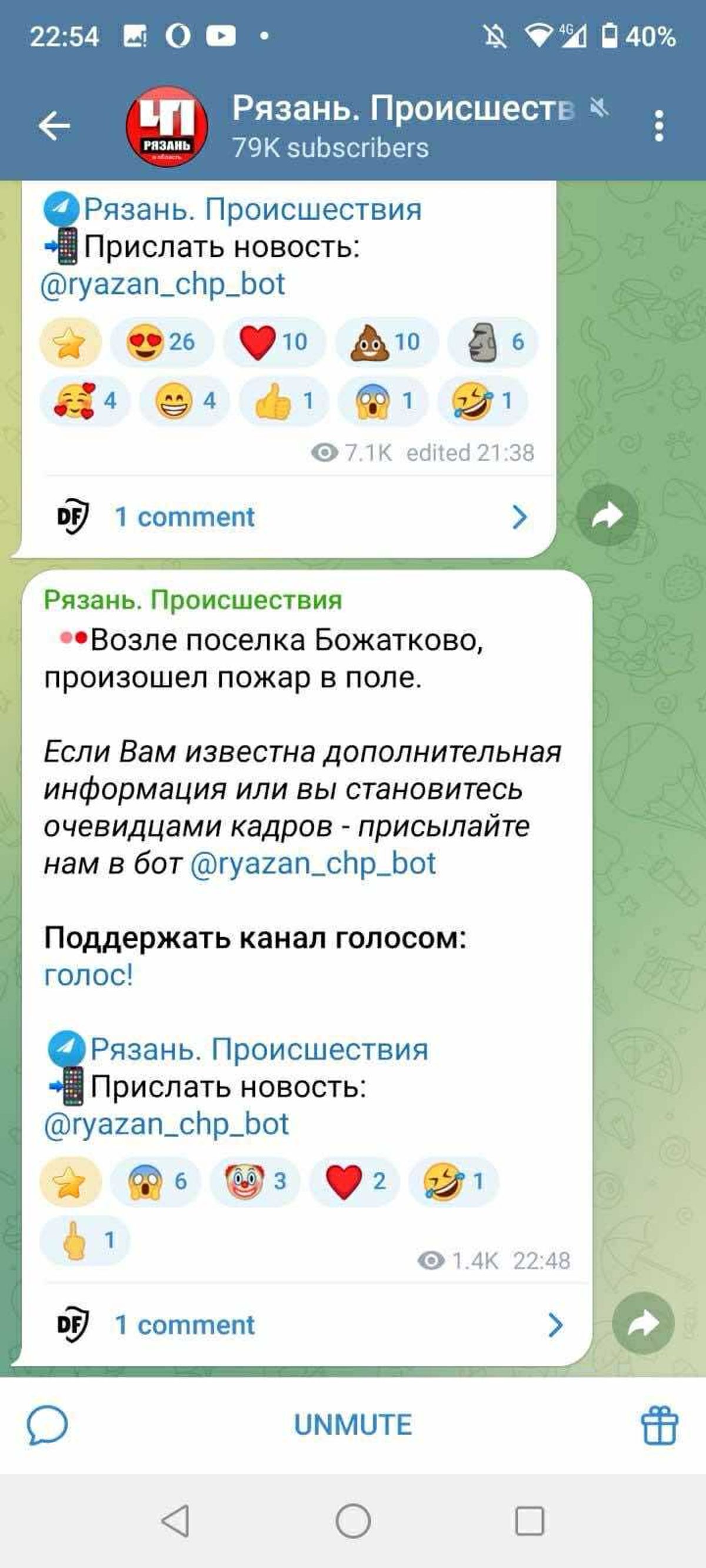Open the gift icon

pyautogui.click(x=658, y=1425)
